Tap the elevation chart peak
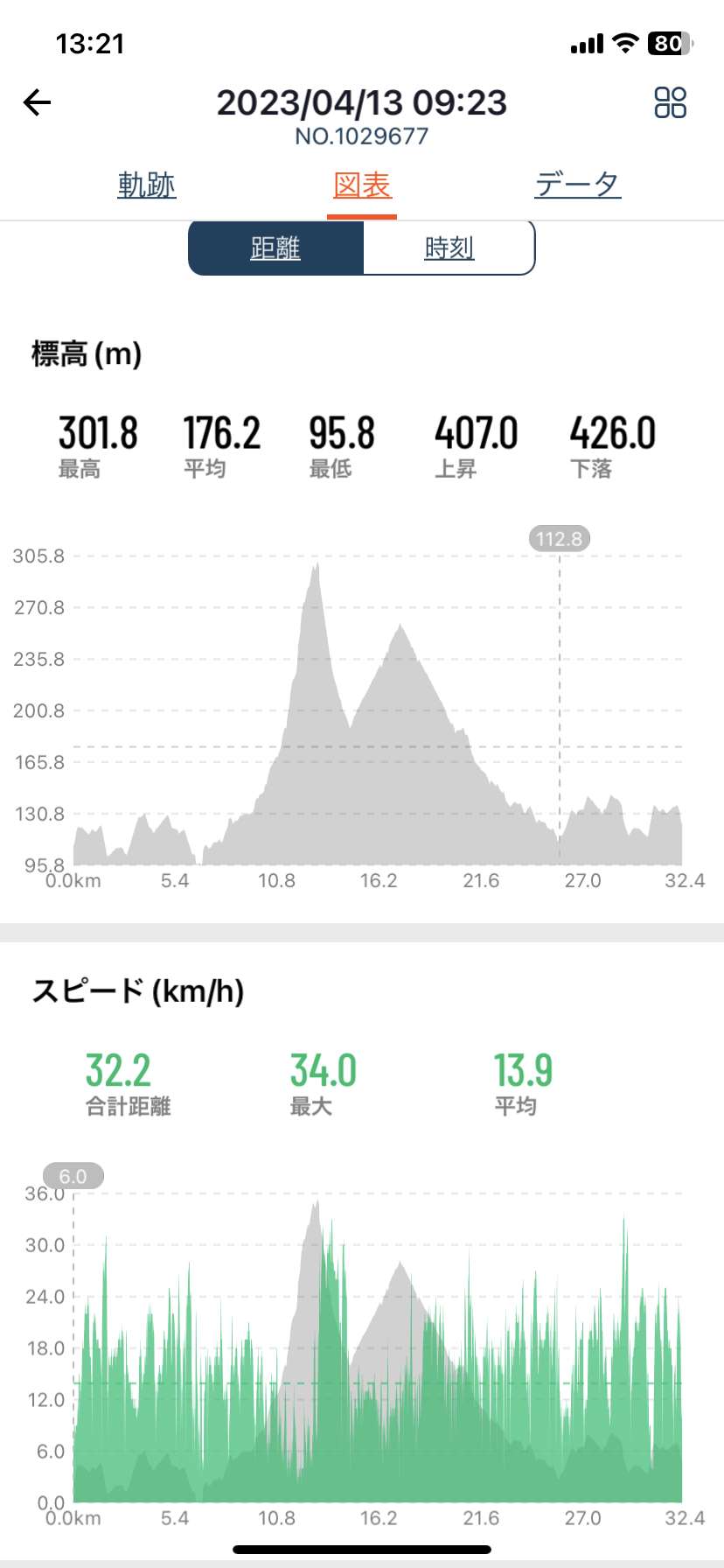 [316, 567]
